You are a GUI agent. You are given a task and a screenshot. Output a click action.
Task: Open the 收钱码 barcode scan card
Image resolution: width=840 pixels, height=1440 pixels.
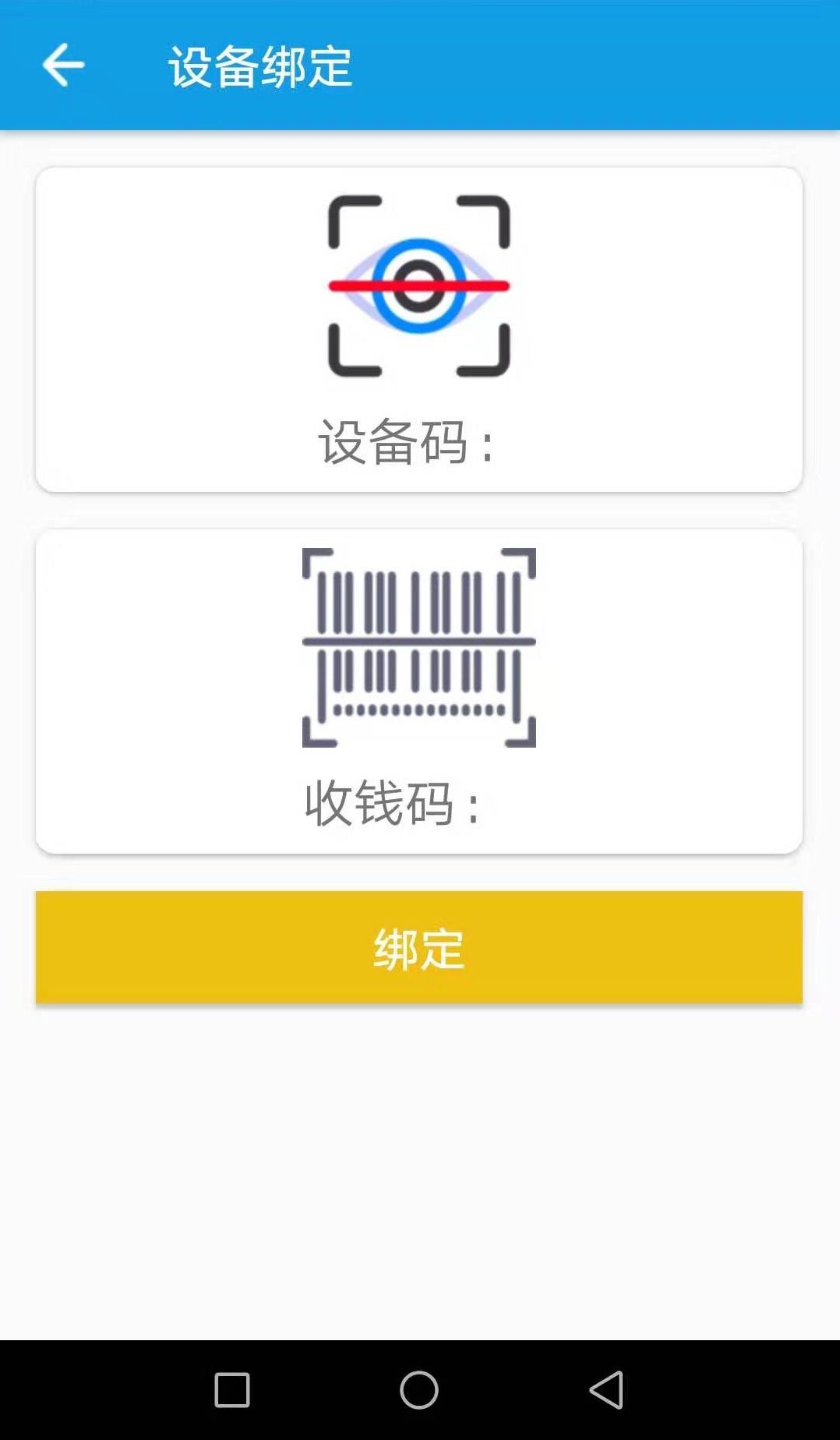[419, 691]
